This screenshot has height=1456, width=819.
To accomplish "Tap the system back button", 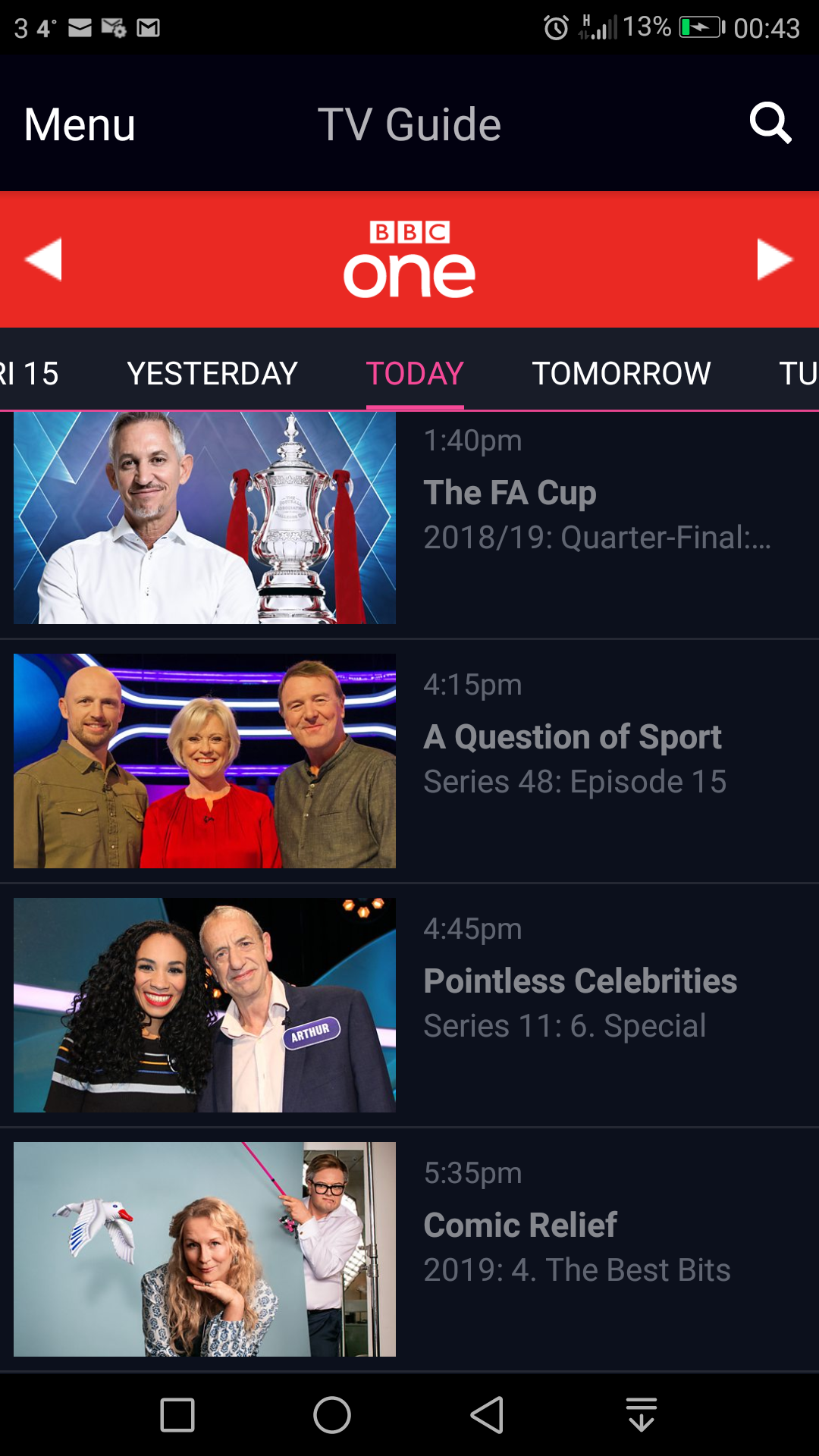I will click(487, 1415).
